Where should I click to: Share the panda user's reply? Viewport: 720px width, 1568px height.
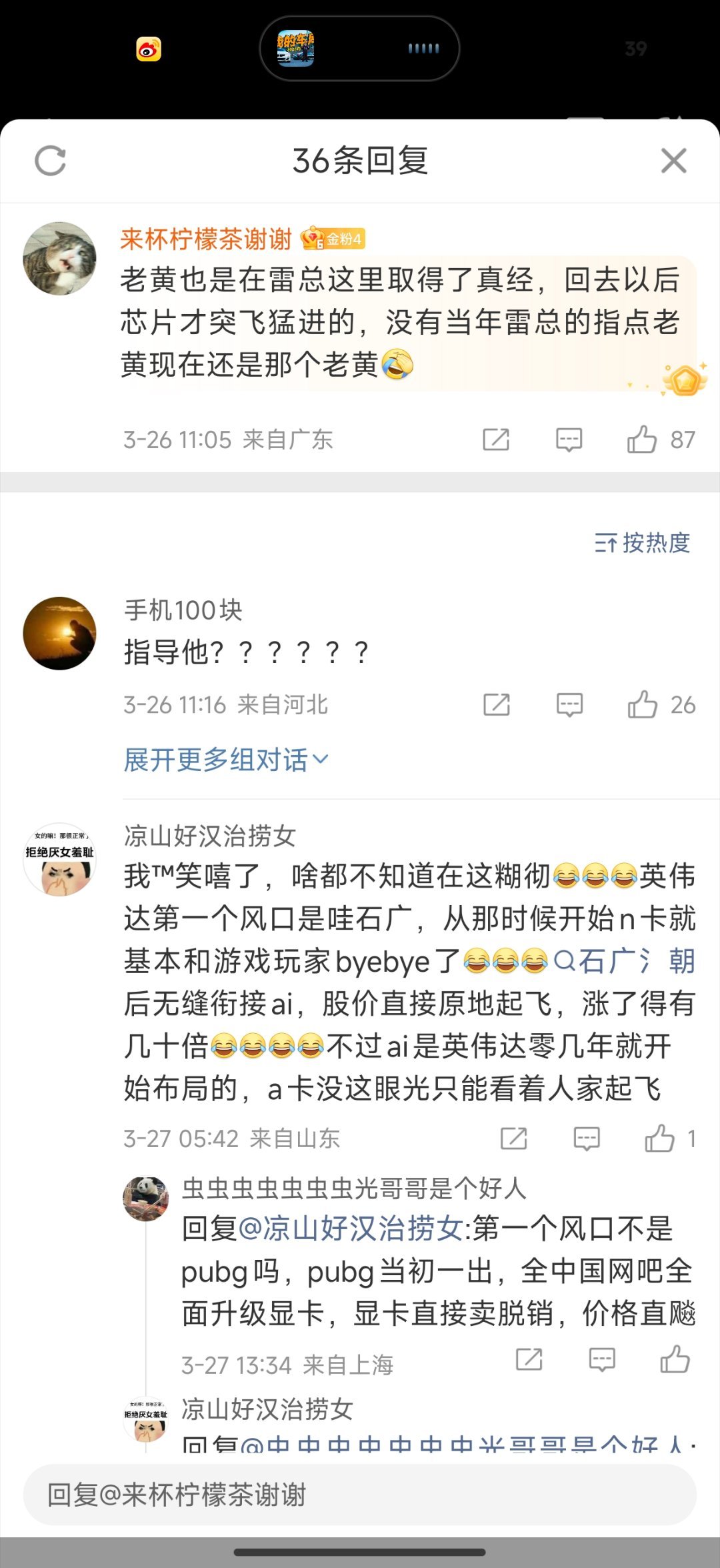(x=529, y=1361)
